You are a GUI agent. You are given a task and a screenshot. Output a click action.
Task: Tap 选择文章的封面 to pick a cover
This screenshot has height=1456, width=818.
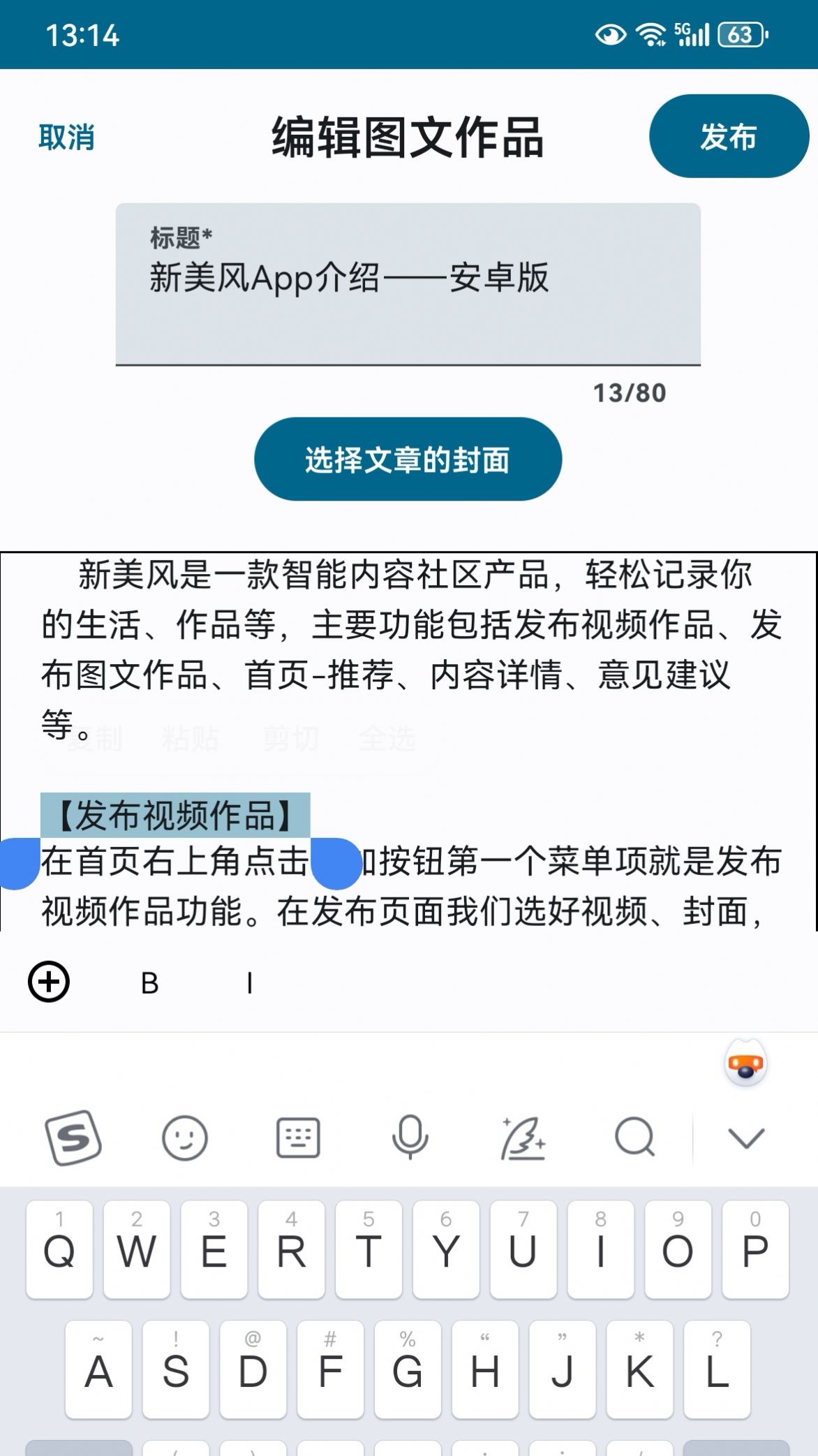408,459
